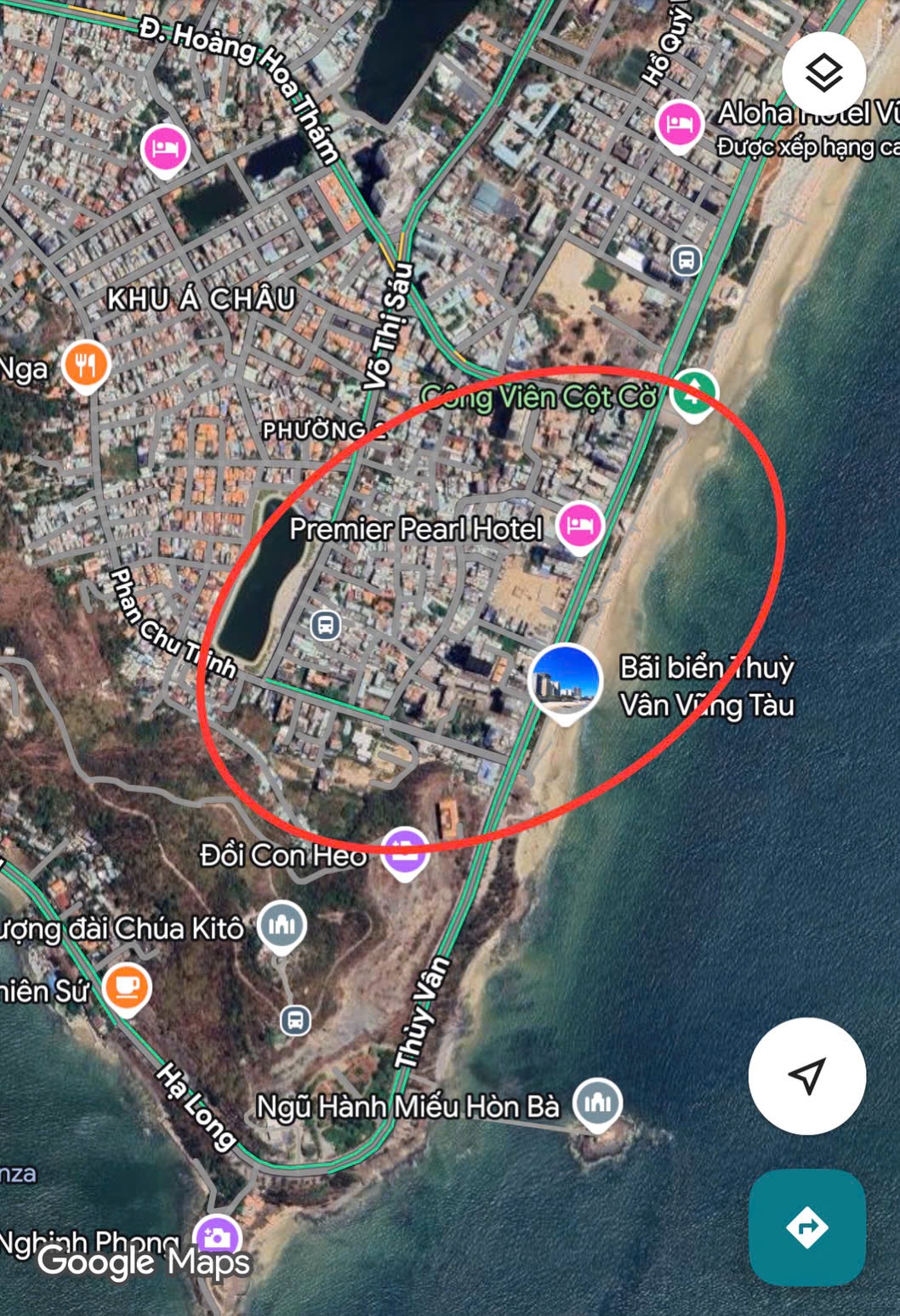This screenshot has height=1316, width=900.
Task: Select the Premier Pearl Hotel pin
Action: pyautogui.click(x=580, y=525)
